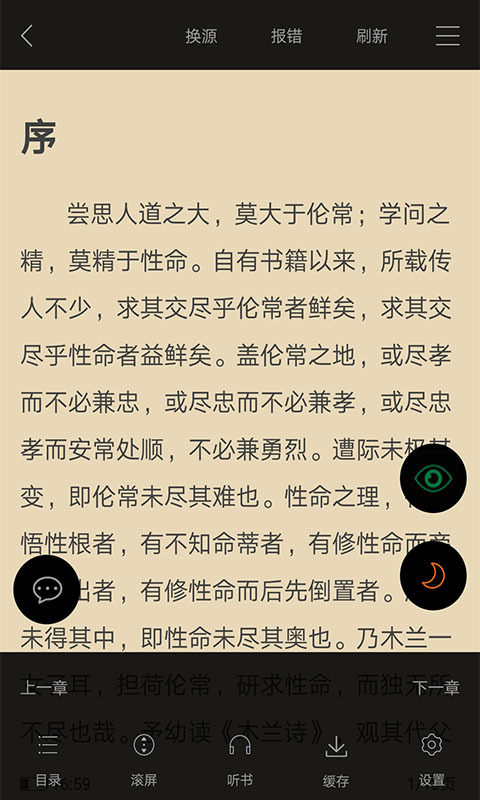Screen dimensions: 480x800
Task: Report an error via 报错
Action: click(286, 36)
